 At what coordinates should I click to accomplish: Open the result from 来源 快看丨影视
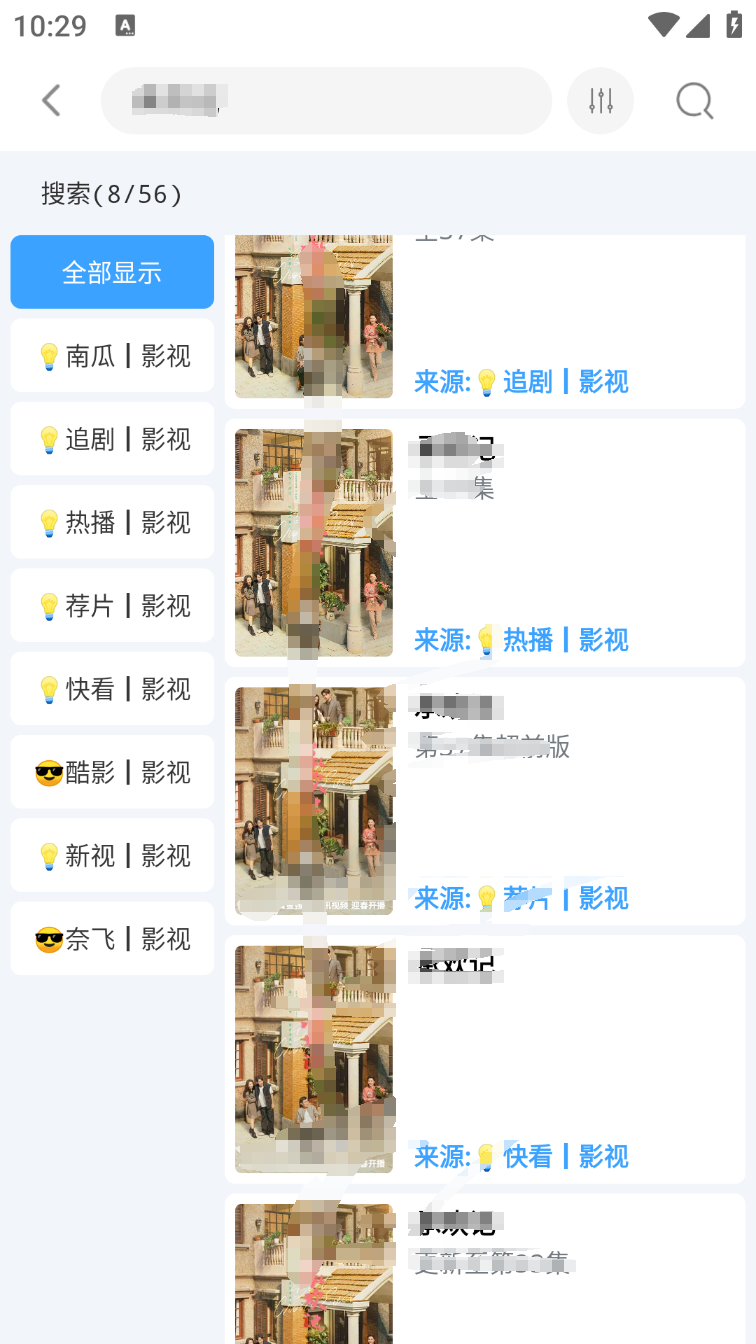[x=485, y=1059]
